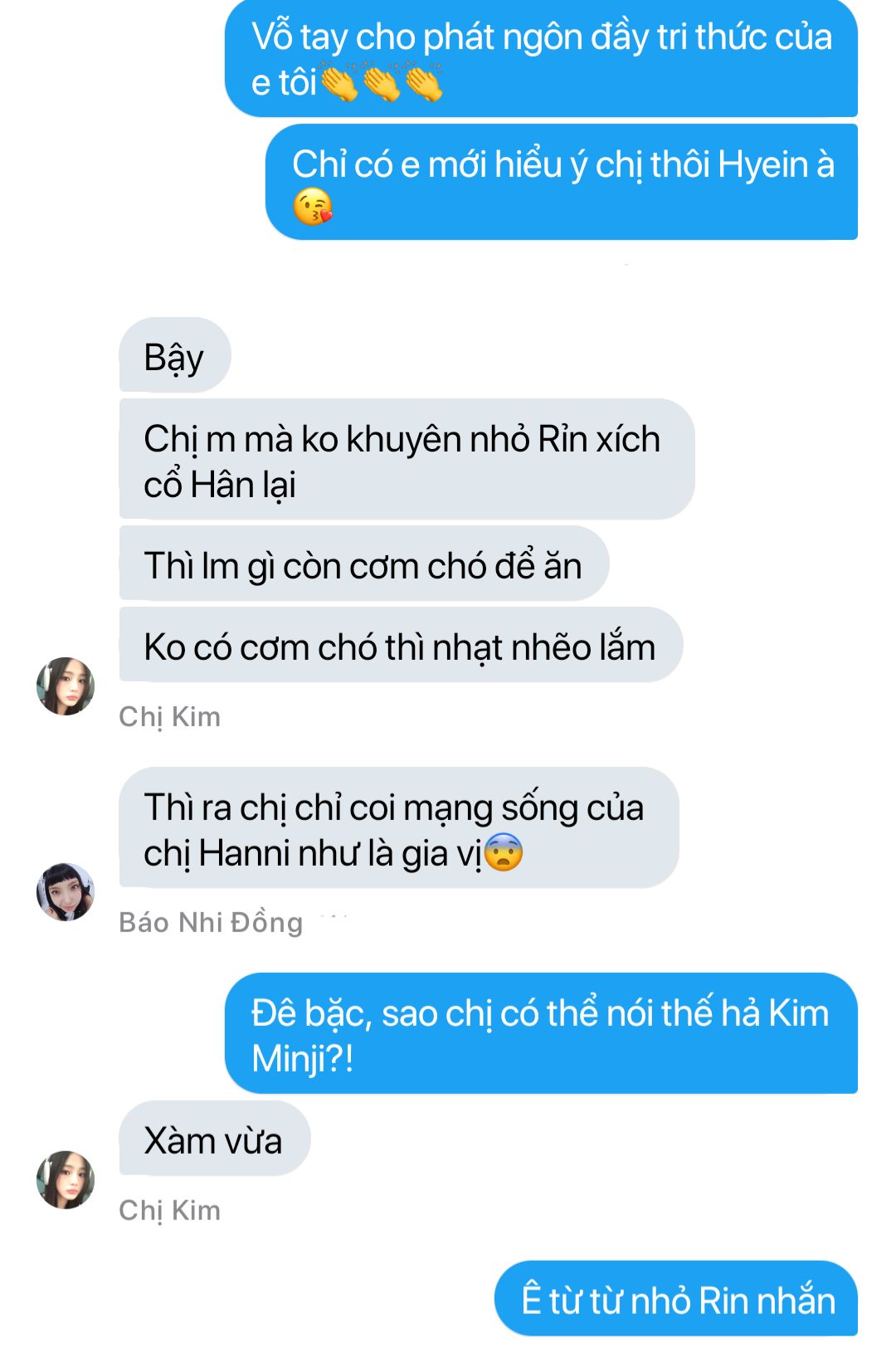
Task: Open Chị Kim's avatar beside 'Ko có cơm chó' message
Action: tap(66, 686)
